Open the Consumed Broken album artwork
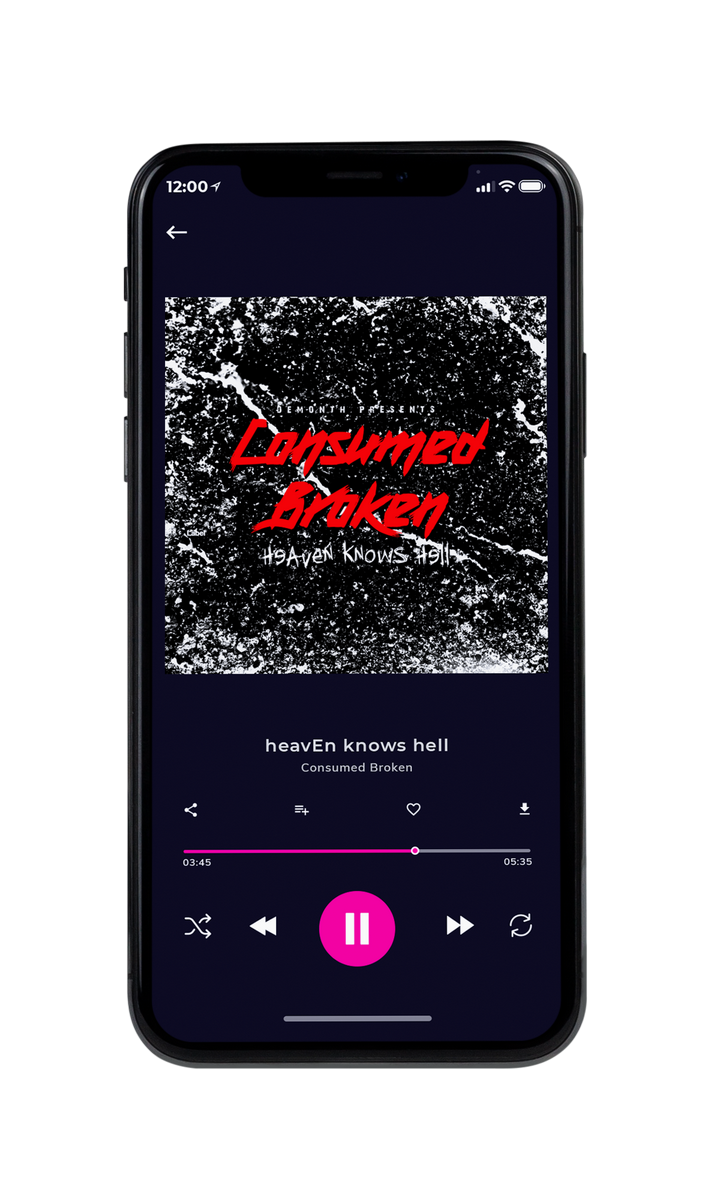Screen dimensions: 720x1200 tap(356, 485)
